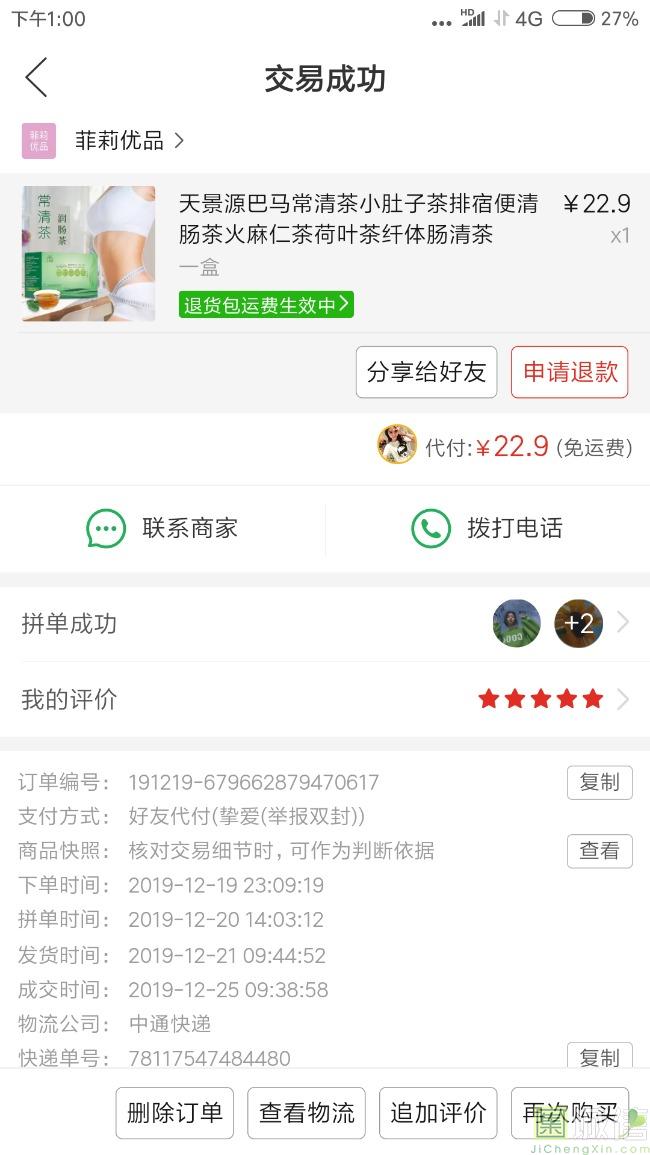Open 我的评价 five-star review row

325,699
